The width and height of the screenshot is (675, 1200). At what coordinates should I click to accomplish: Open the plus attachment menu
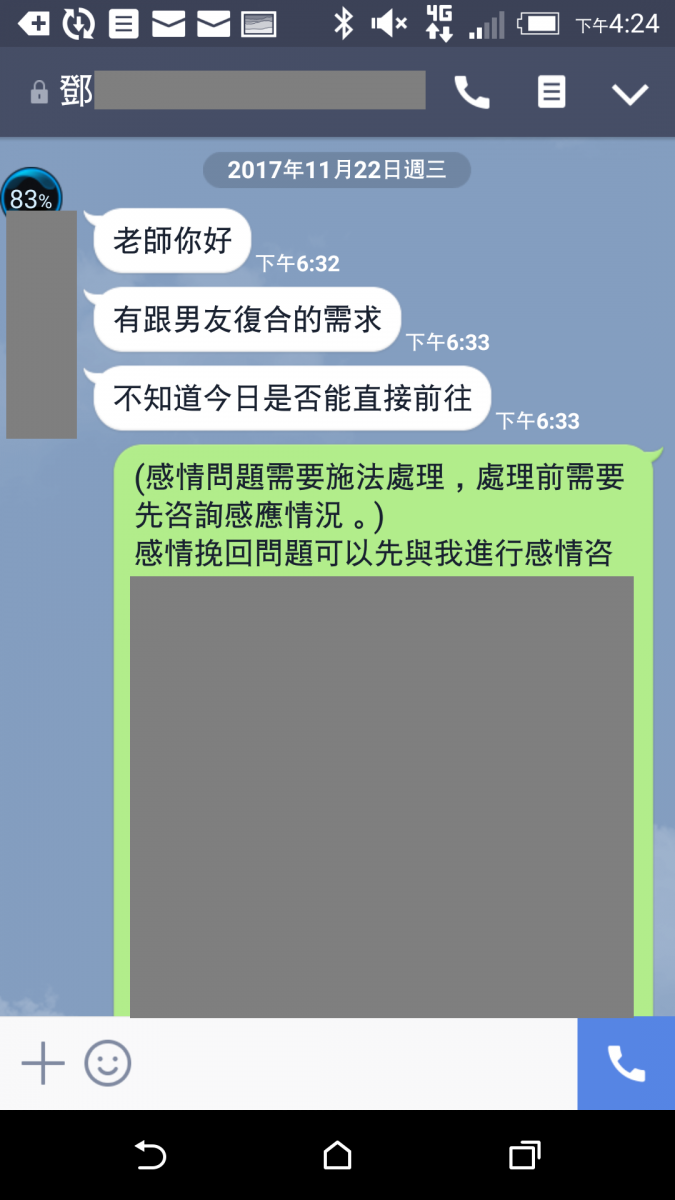[x=43, y=1063]
